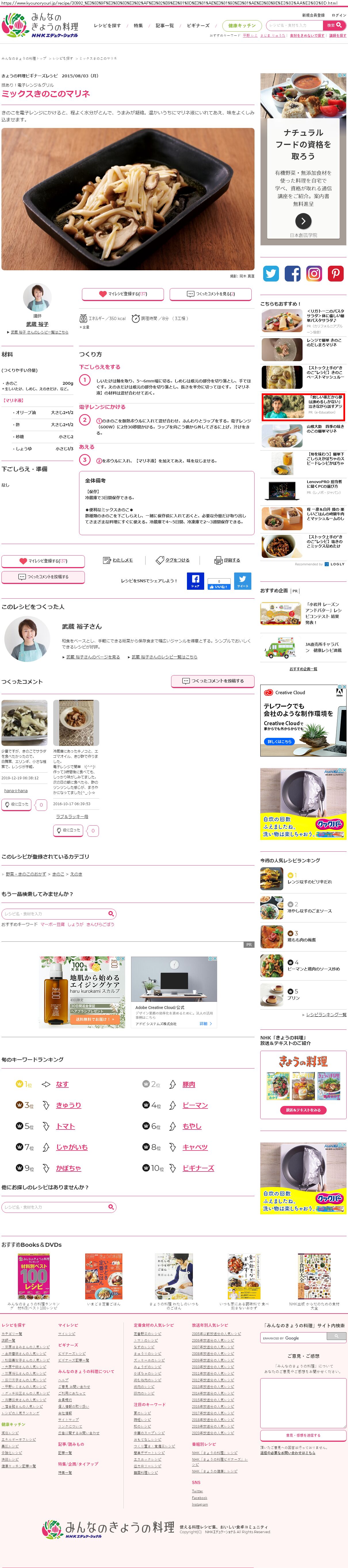
Task: Open レンジなすのピリ辛だれ ranking recipe
Action: point(310,881)
